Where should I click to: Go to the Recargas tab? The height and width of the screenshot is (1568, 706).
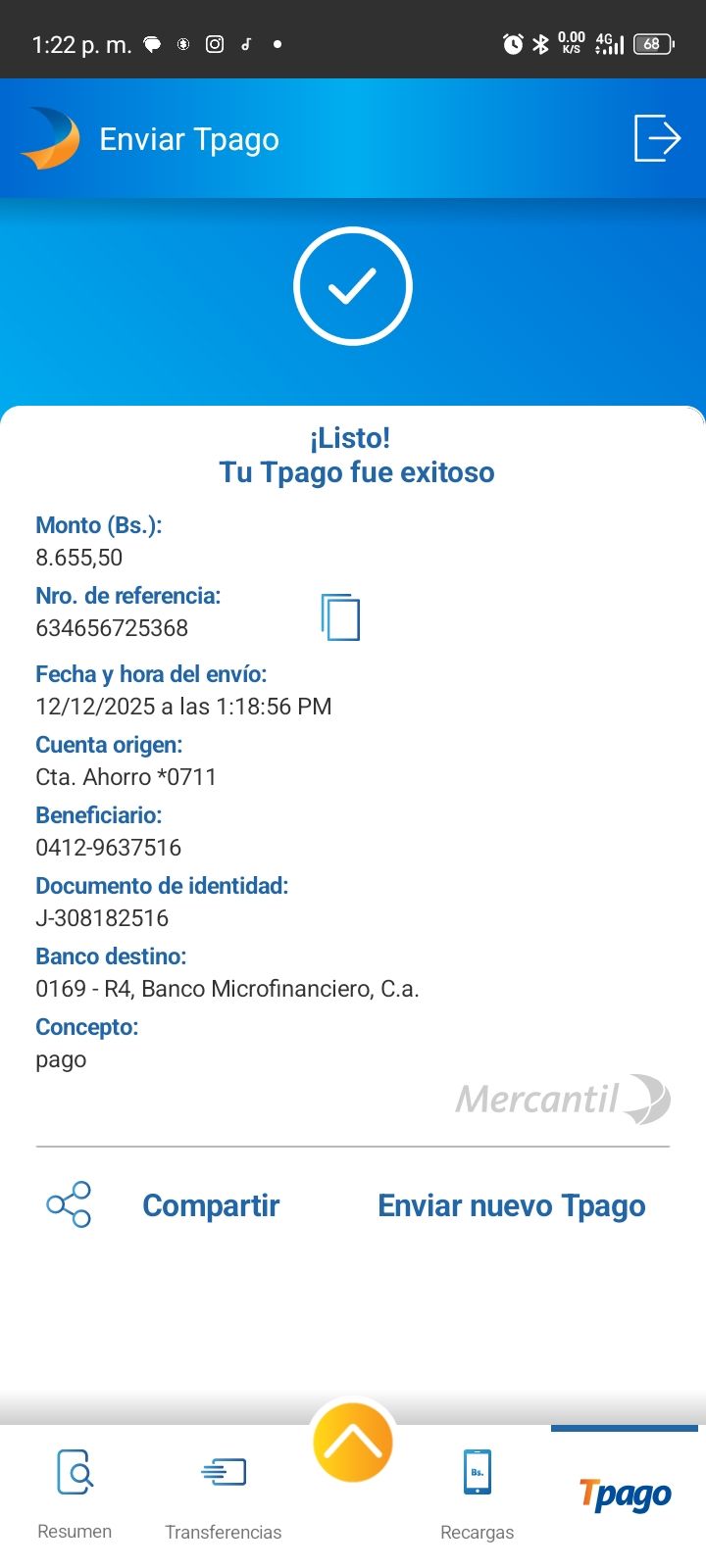click(478, 1492)
